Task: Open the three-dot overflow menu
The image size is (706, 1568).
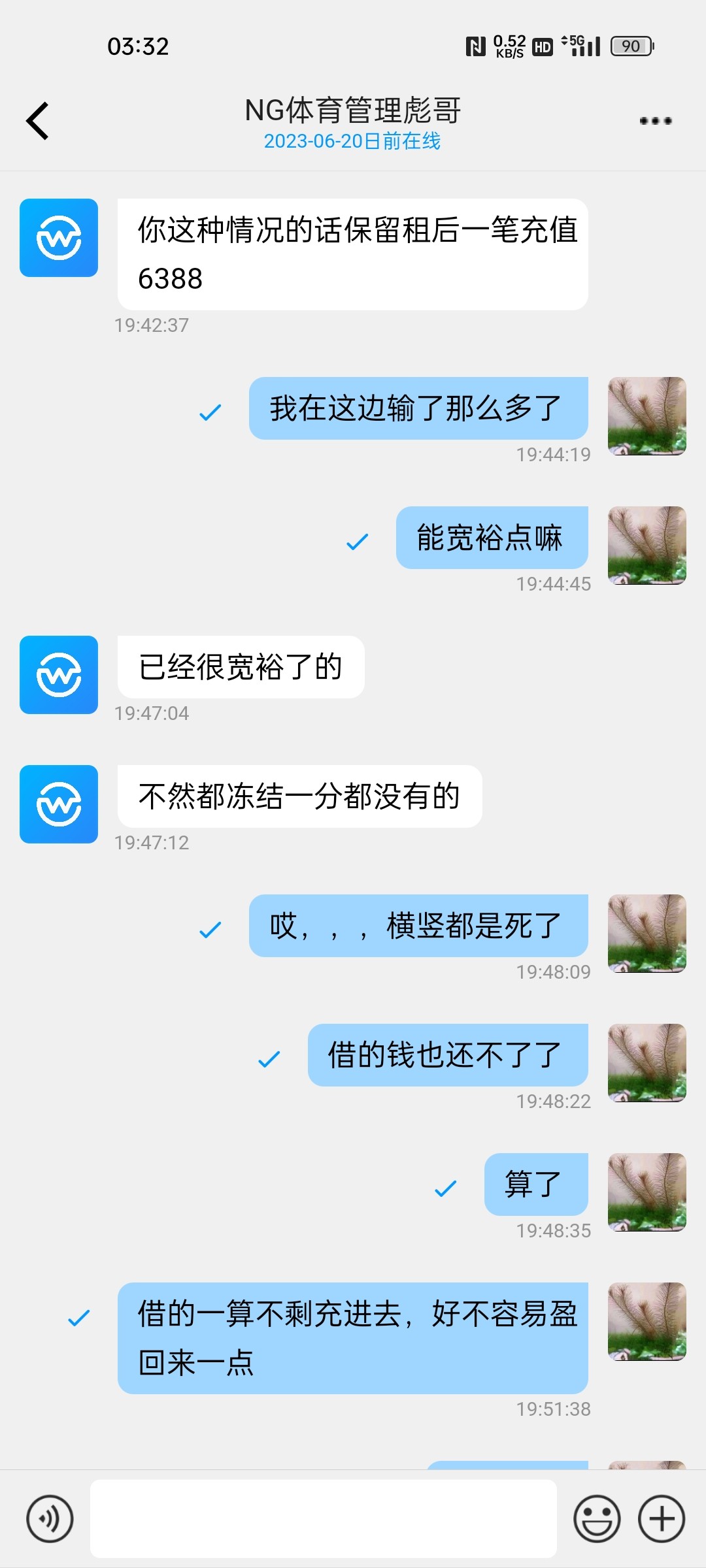Action: (655, 121)
